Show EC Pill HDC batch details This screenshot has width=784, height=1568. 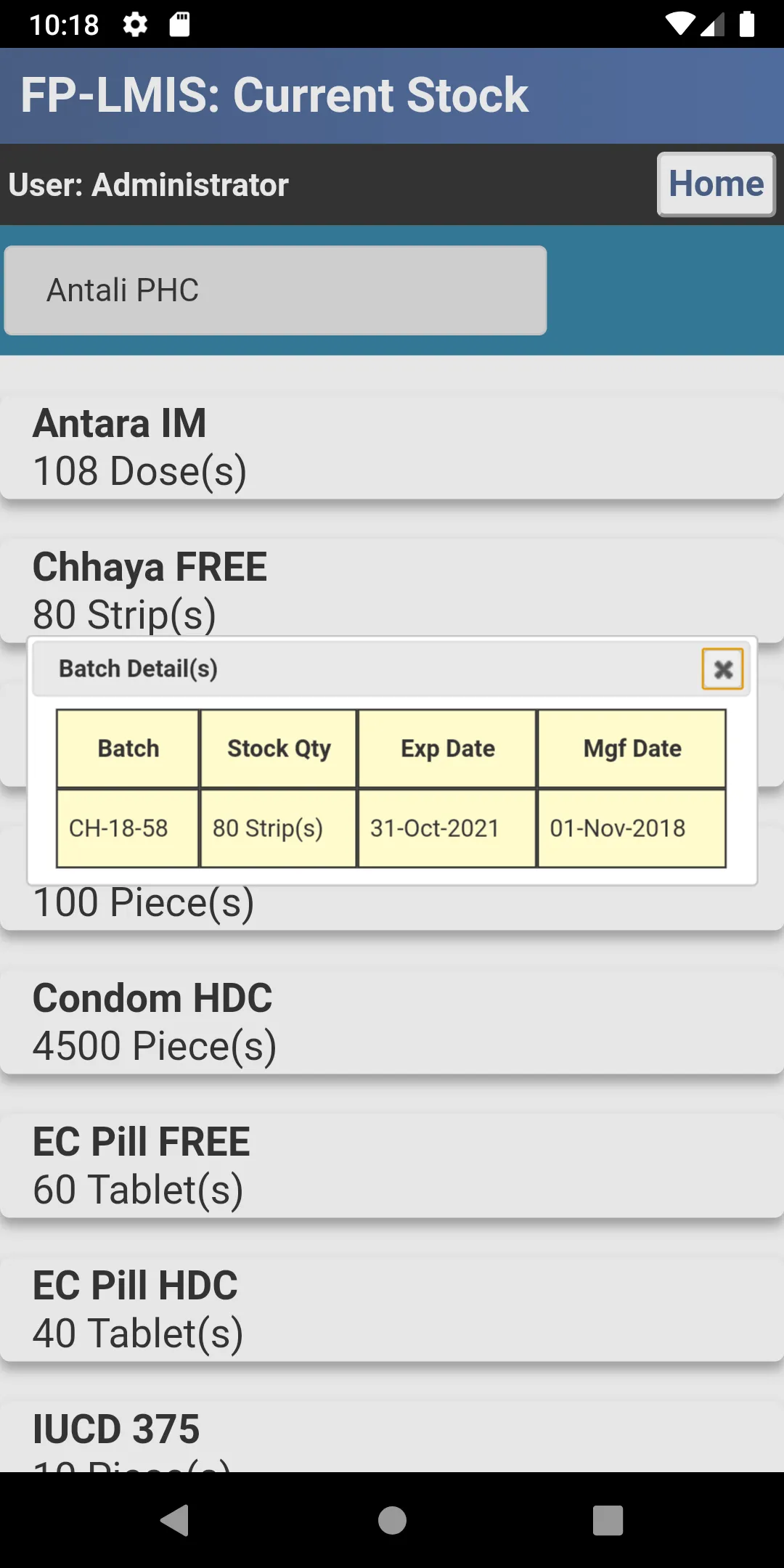point(392,1310)
